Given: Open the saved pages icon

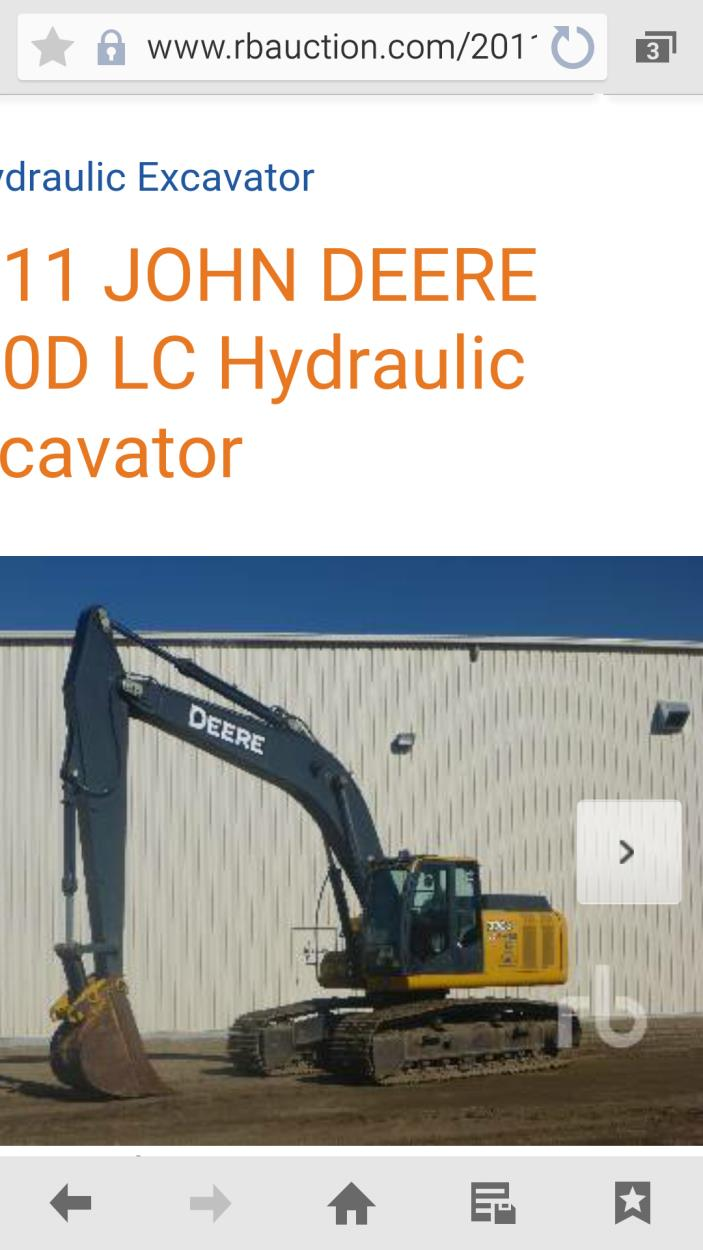Looking at the screenshot, I should pos(493,1203).
